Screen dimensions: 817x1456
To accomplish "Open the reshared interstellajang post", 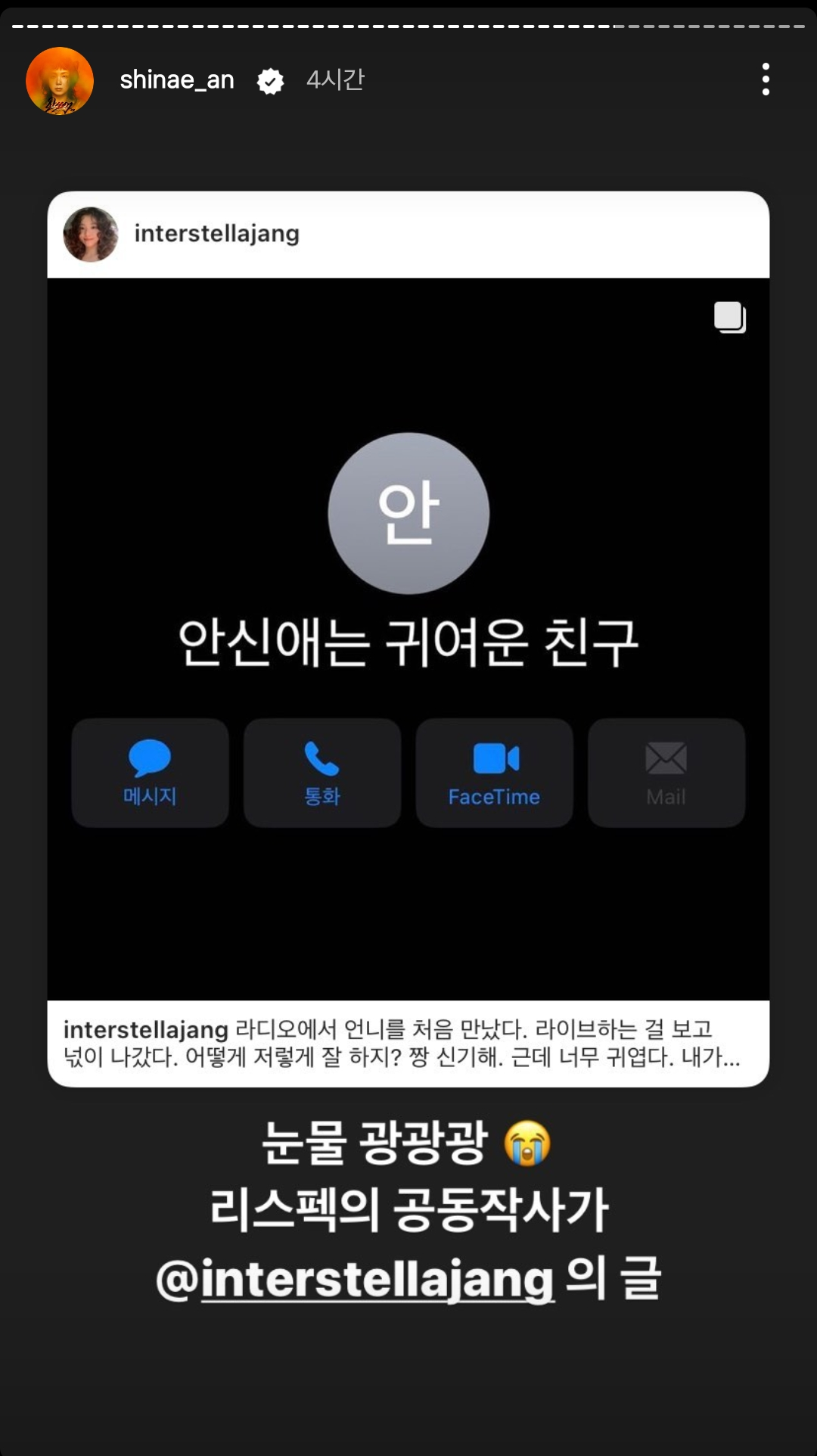I will tap(408, 639).
